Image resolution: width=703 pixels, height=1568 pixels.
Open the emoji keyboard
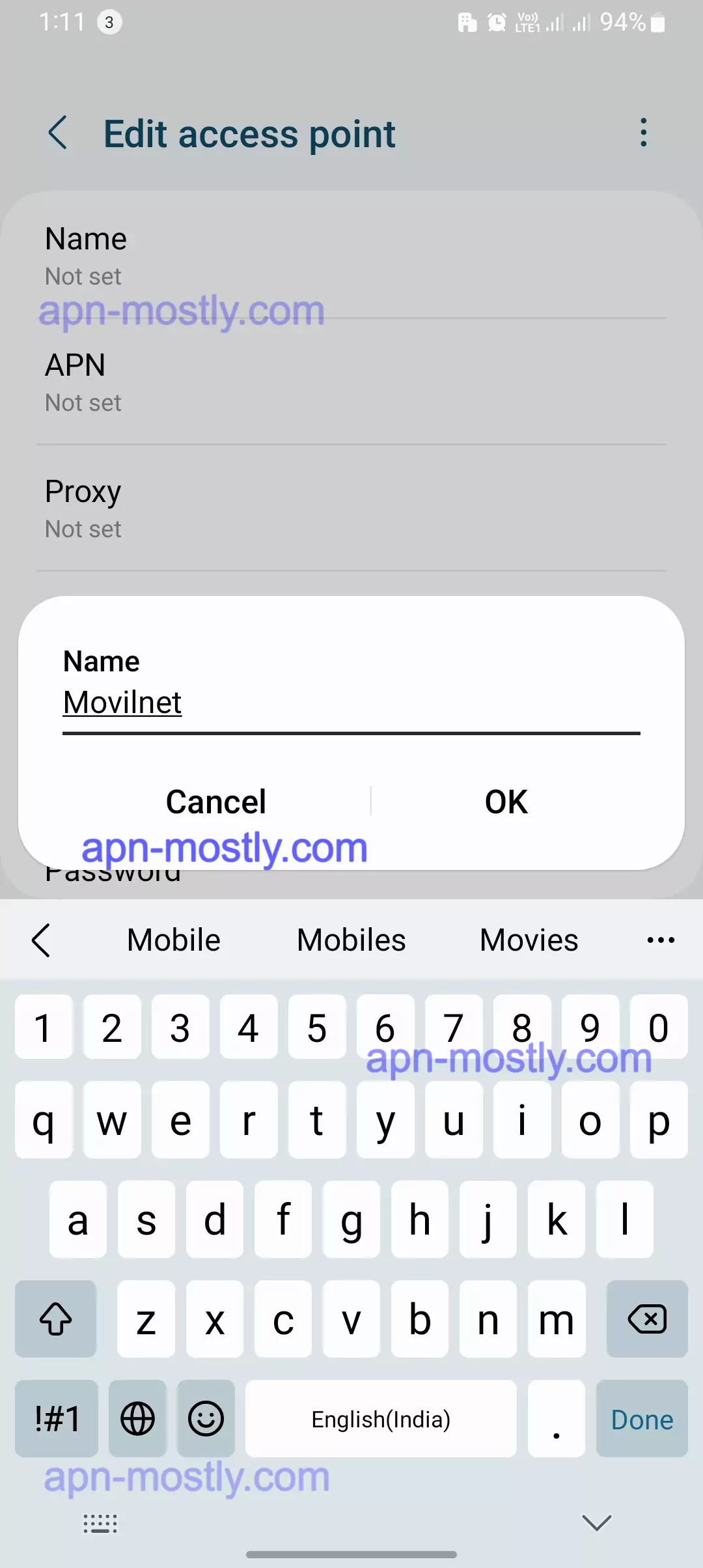click(206, 1420)
